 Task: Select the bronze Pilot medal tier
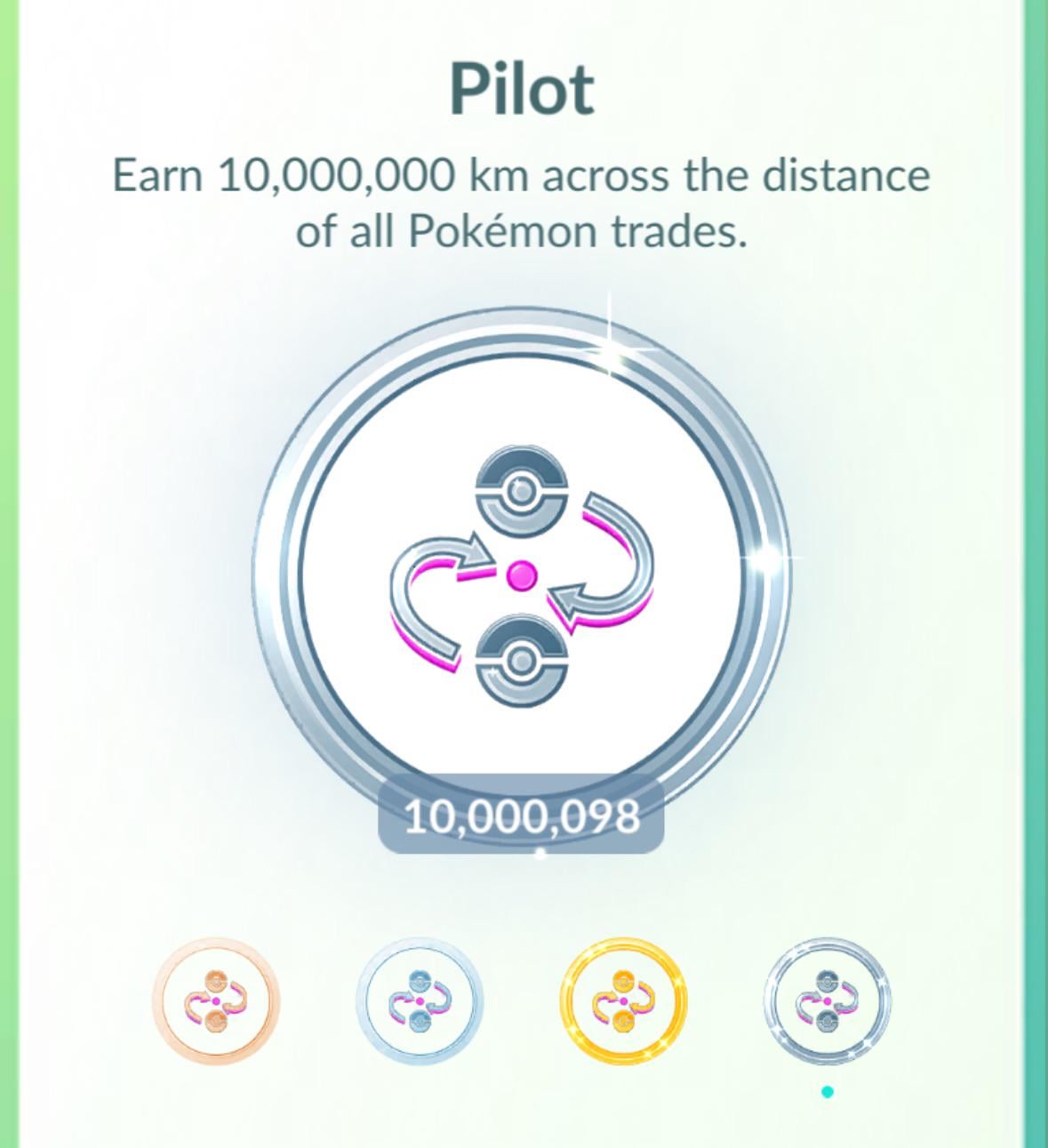216,1000
